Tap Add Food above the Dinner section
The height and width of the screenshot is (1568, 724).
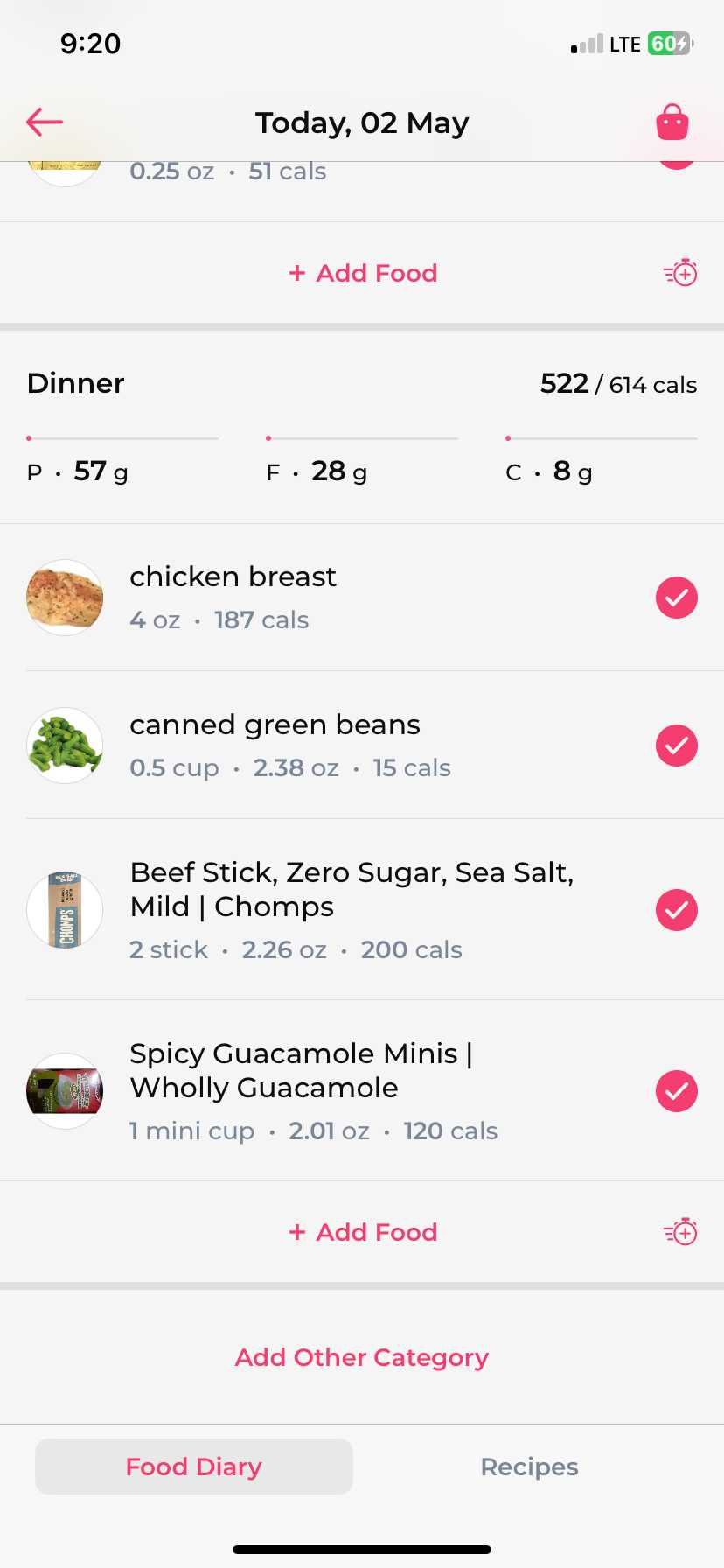click(x=363, y=273)
